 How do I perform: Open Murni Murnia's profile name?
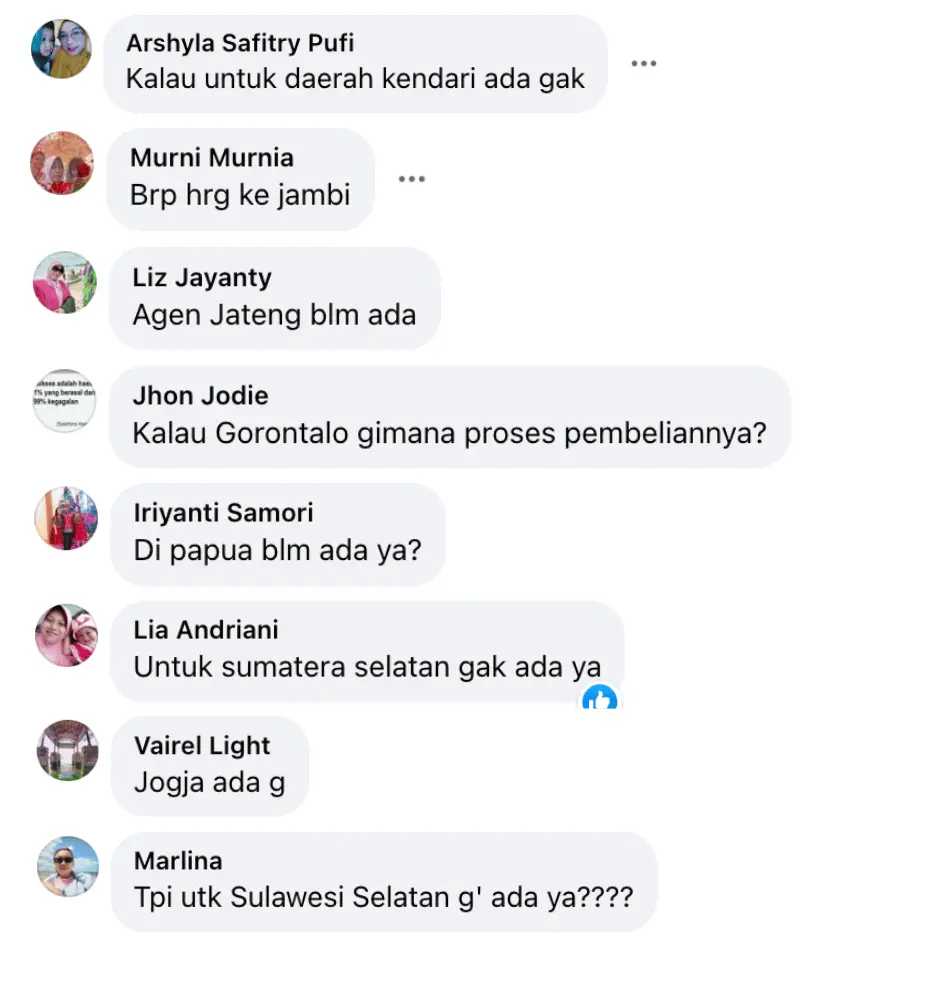point(212,158)
